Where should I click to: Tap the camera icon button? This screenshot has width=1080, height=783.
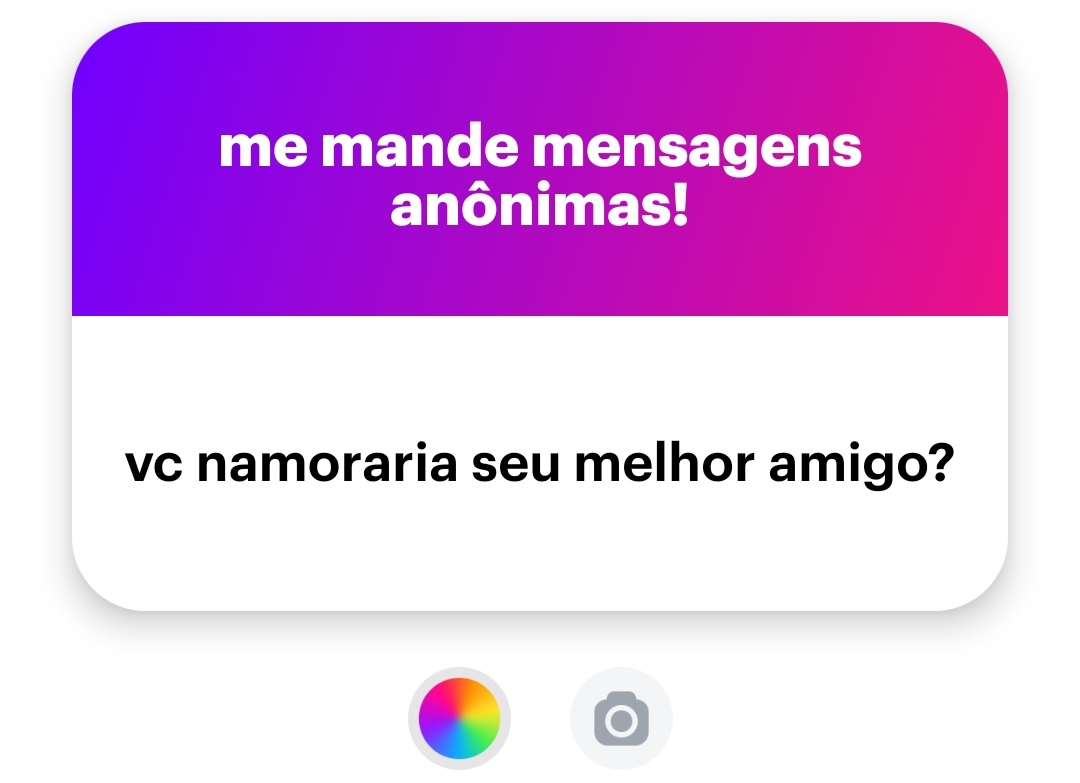[621, 719]
